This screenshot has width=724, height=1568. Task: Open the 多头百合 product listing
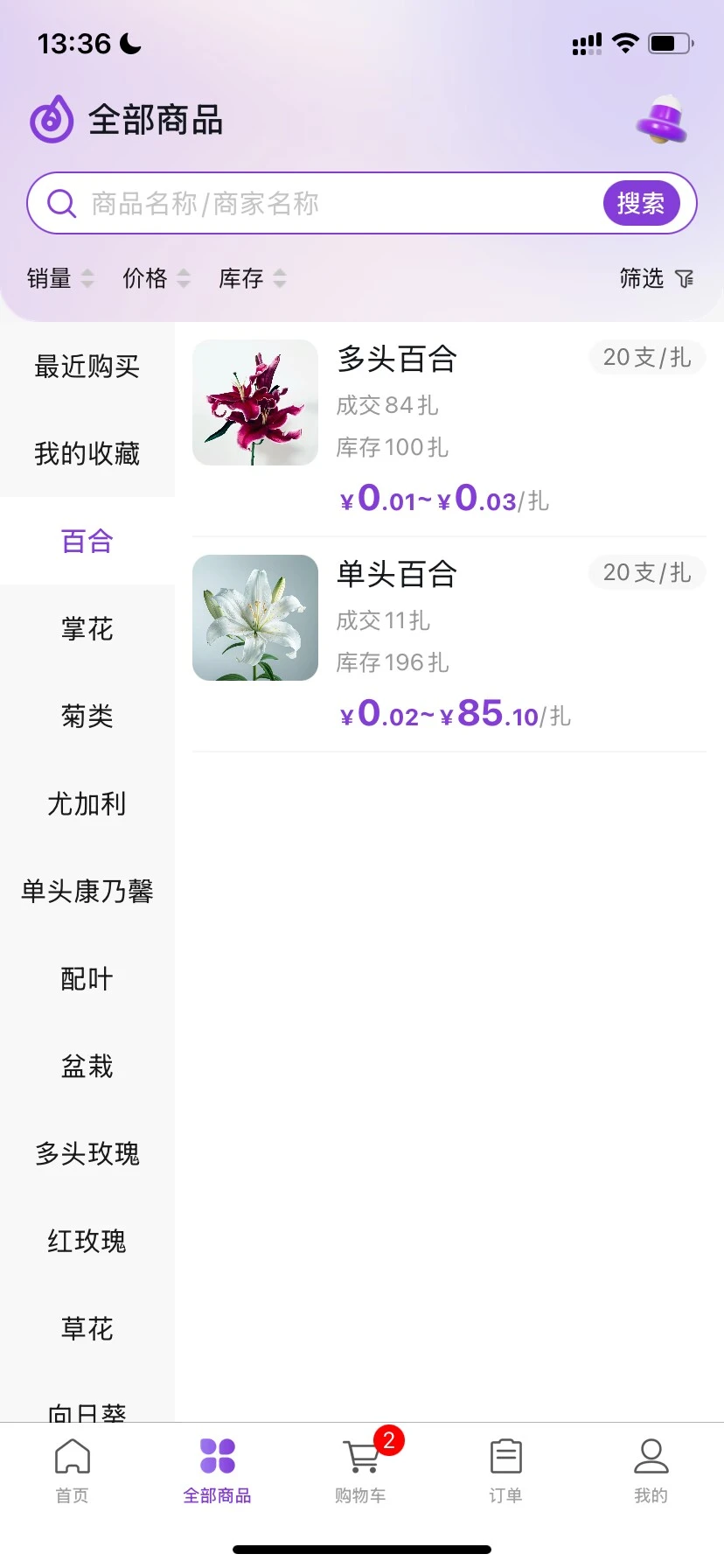(397, 360)
